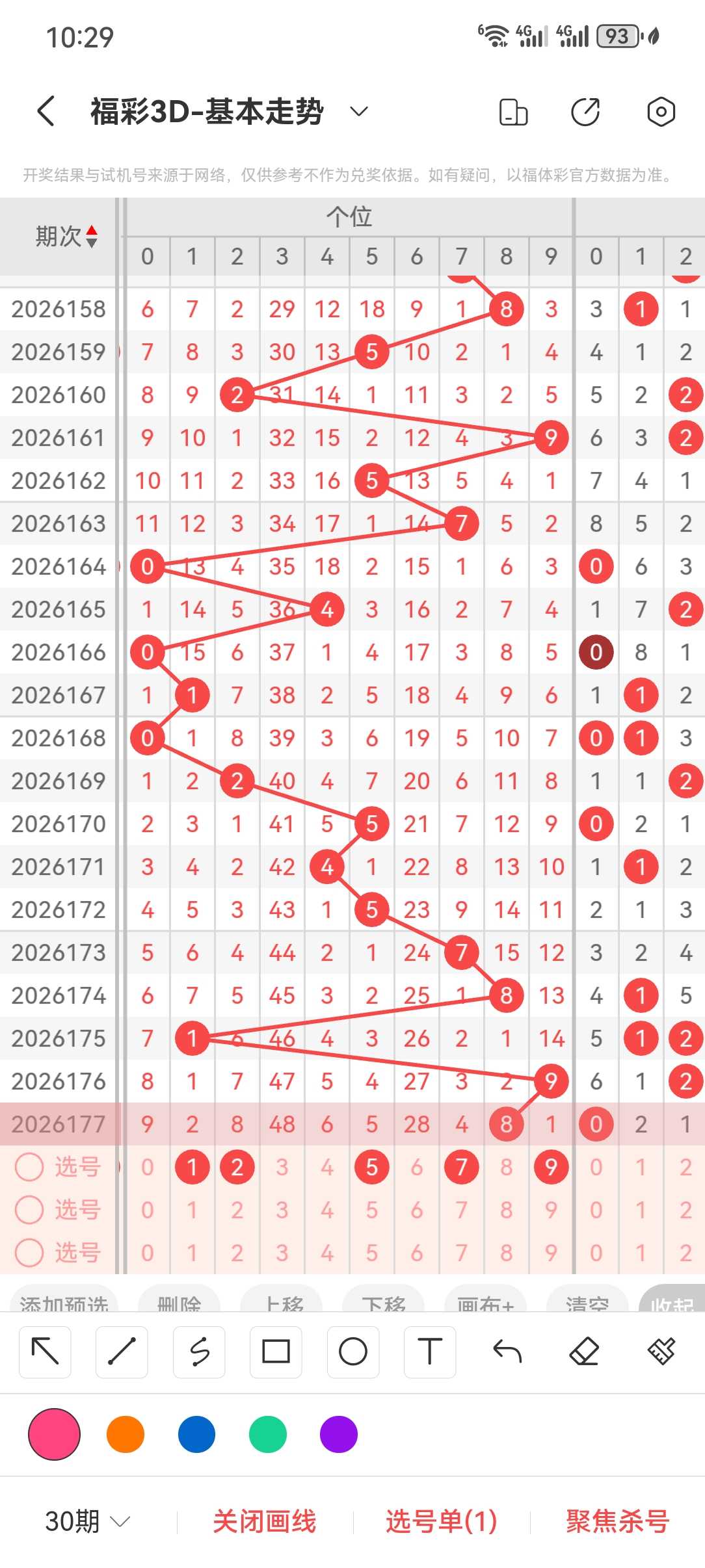Select the arrow drawing tool

tap(45, 1352)
